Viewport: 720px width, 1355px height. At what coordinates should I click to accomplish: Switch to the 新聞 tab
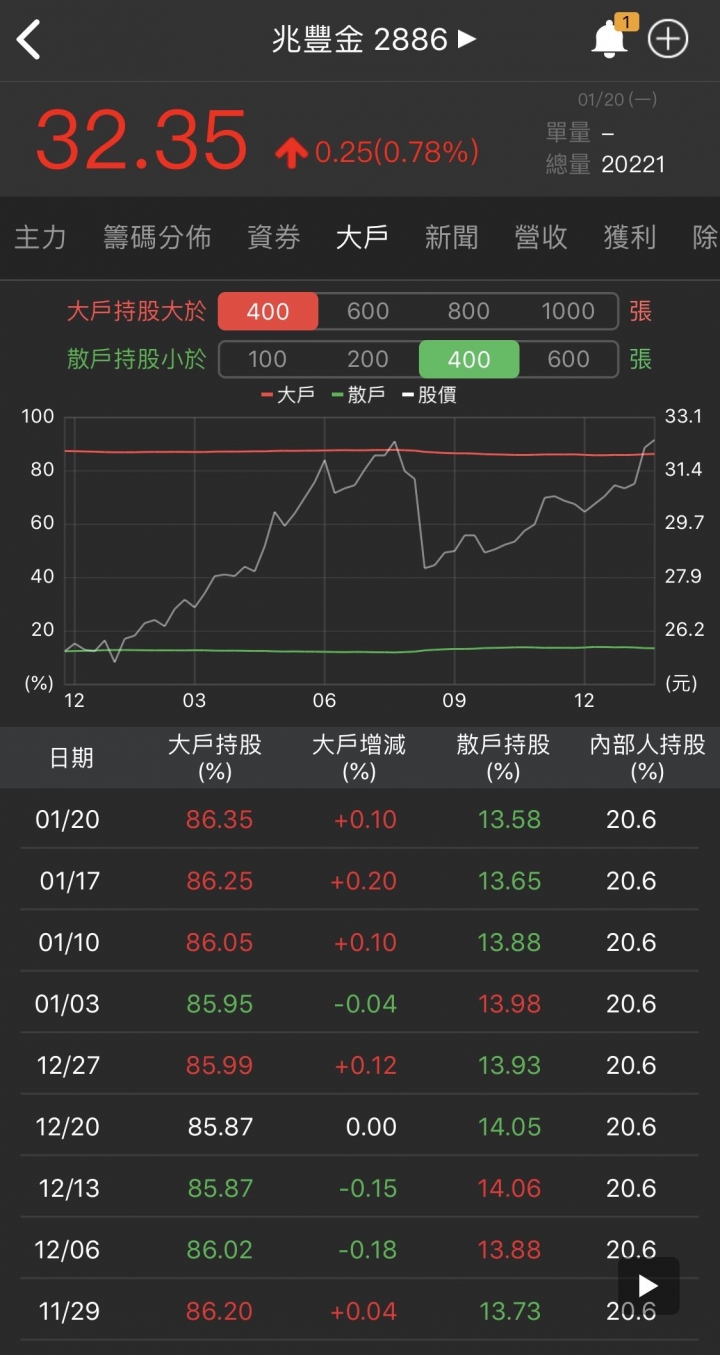451,237
